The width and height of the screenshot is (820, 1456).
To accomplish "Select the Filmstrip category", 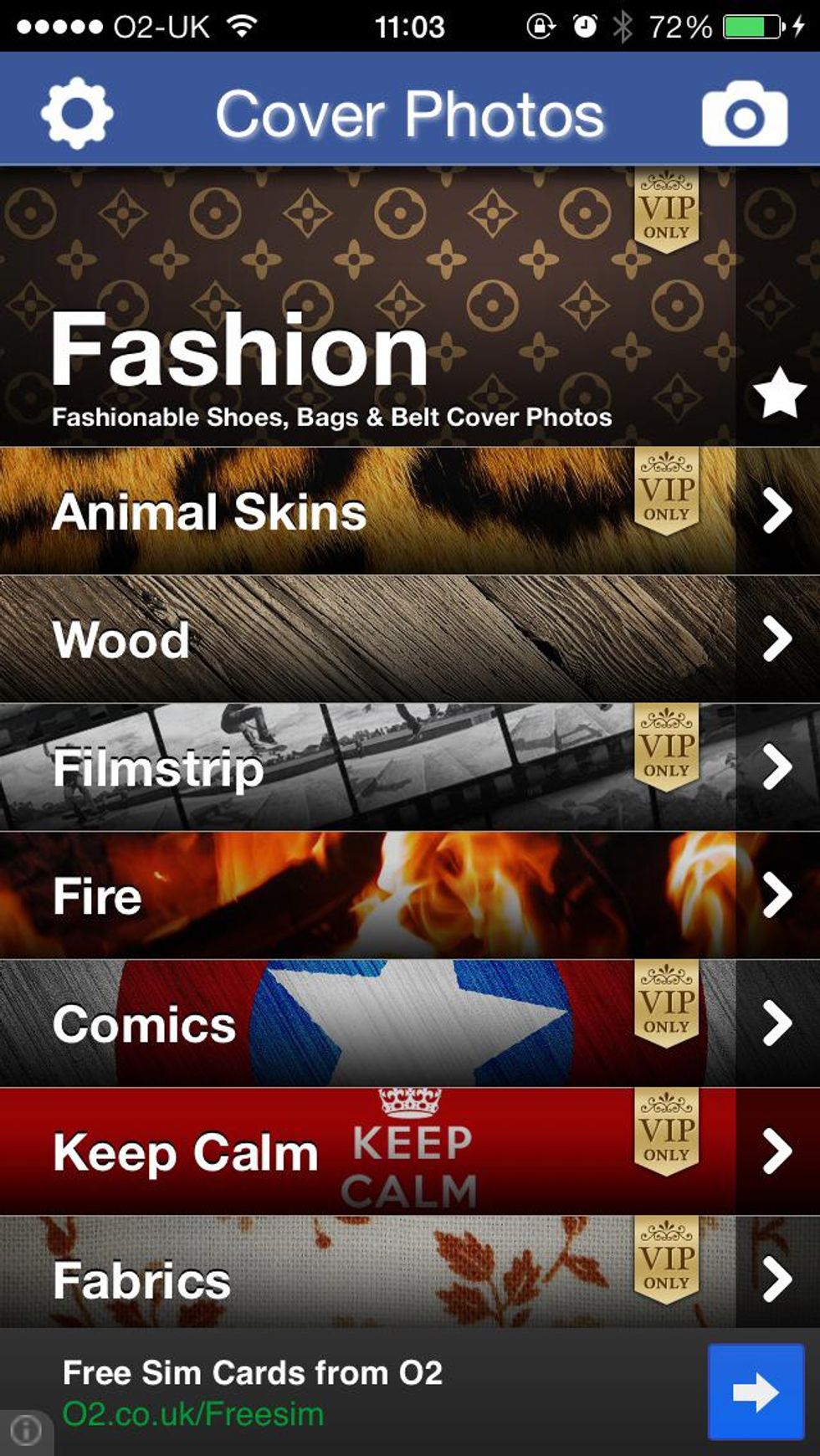I will [x=368, y=767].
